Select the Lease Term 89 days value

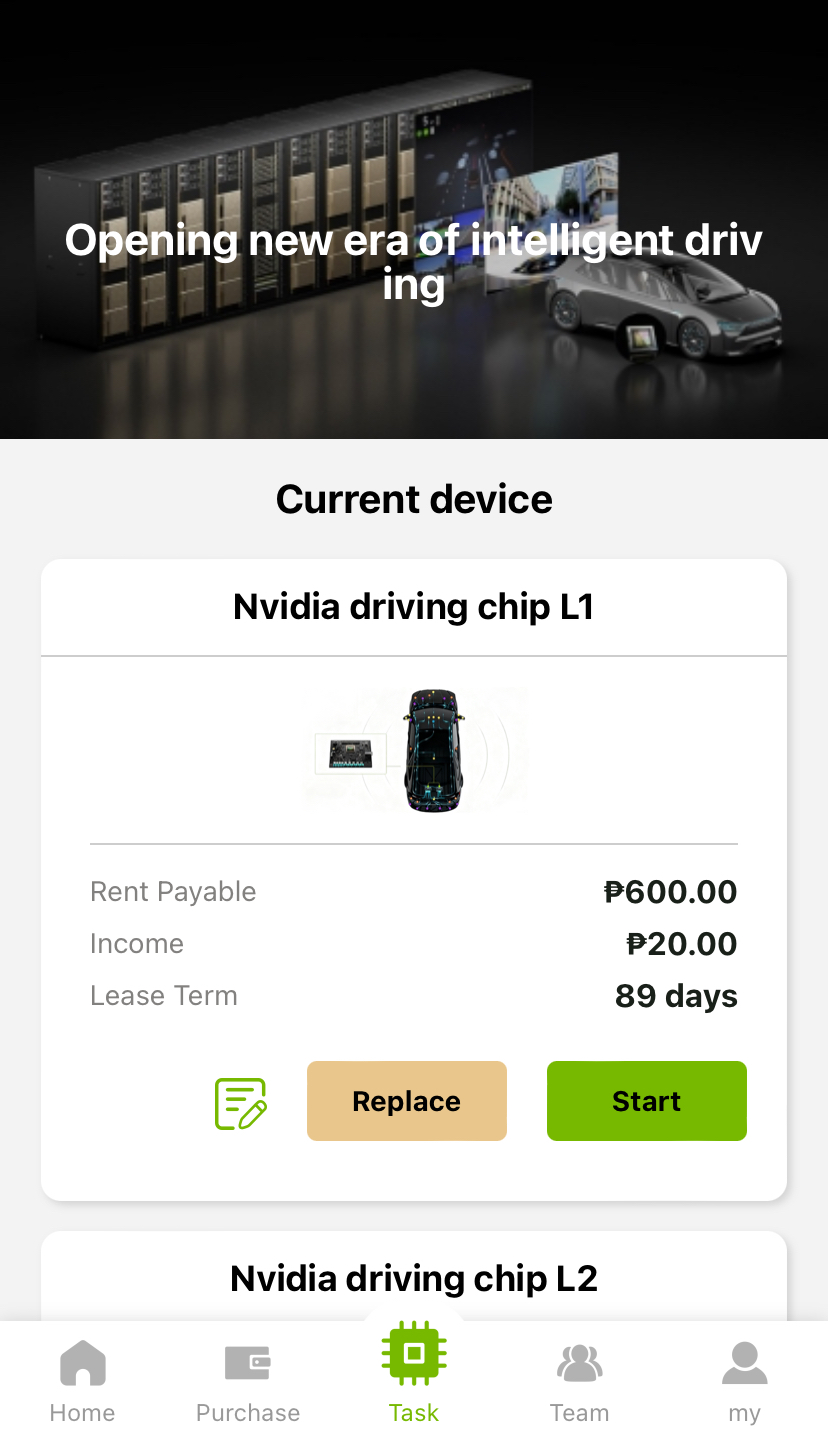pos(676,995)
